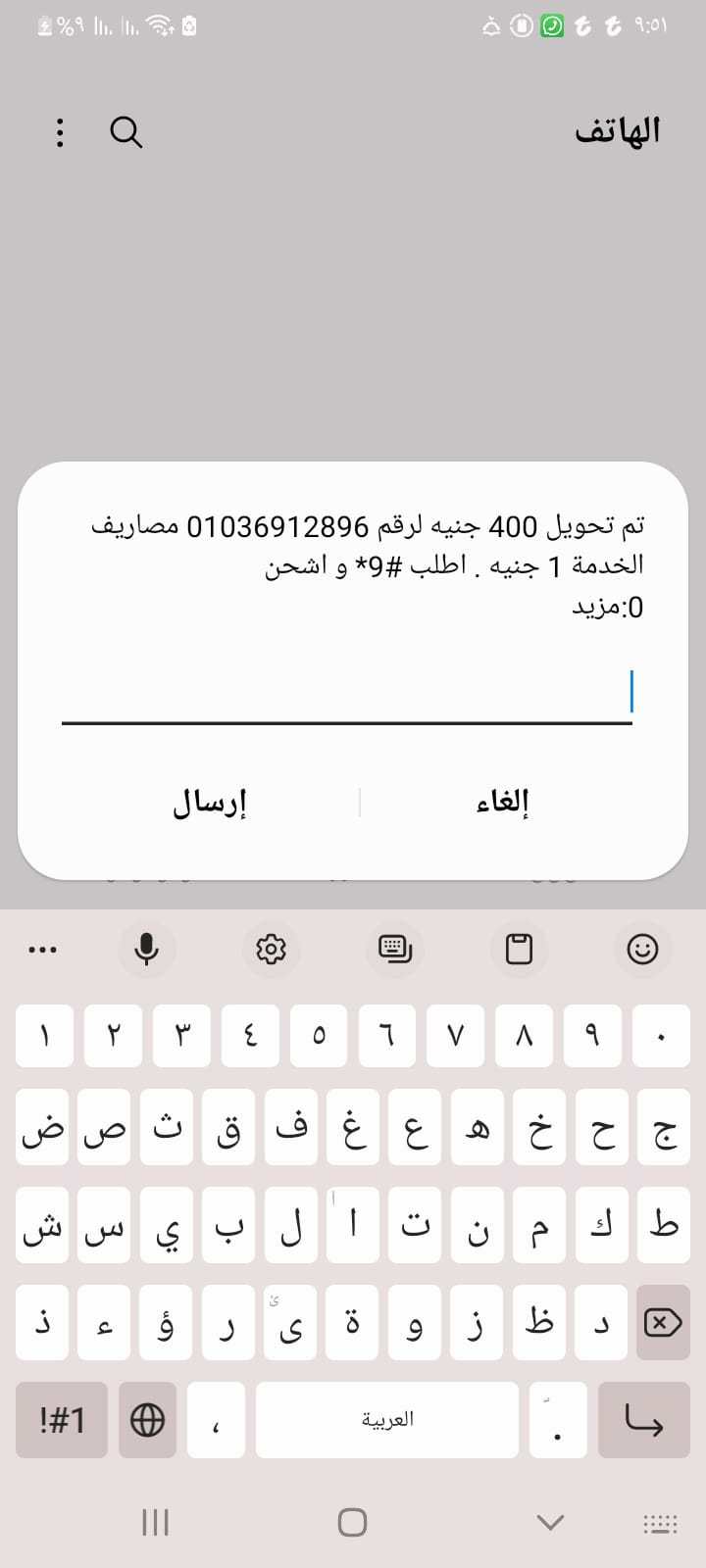Tap the backspace key
706x1568 pixels.
point(663,1322)
